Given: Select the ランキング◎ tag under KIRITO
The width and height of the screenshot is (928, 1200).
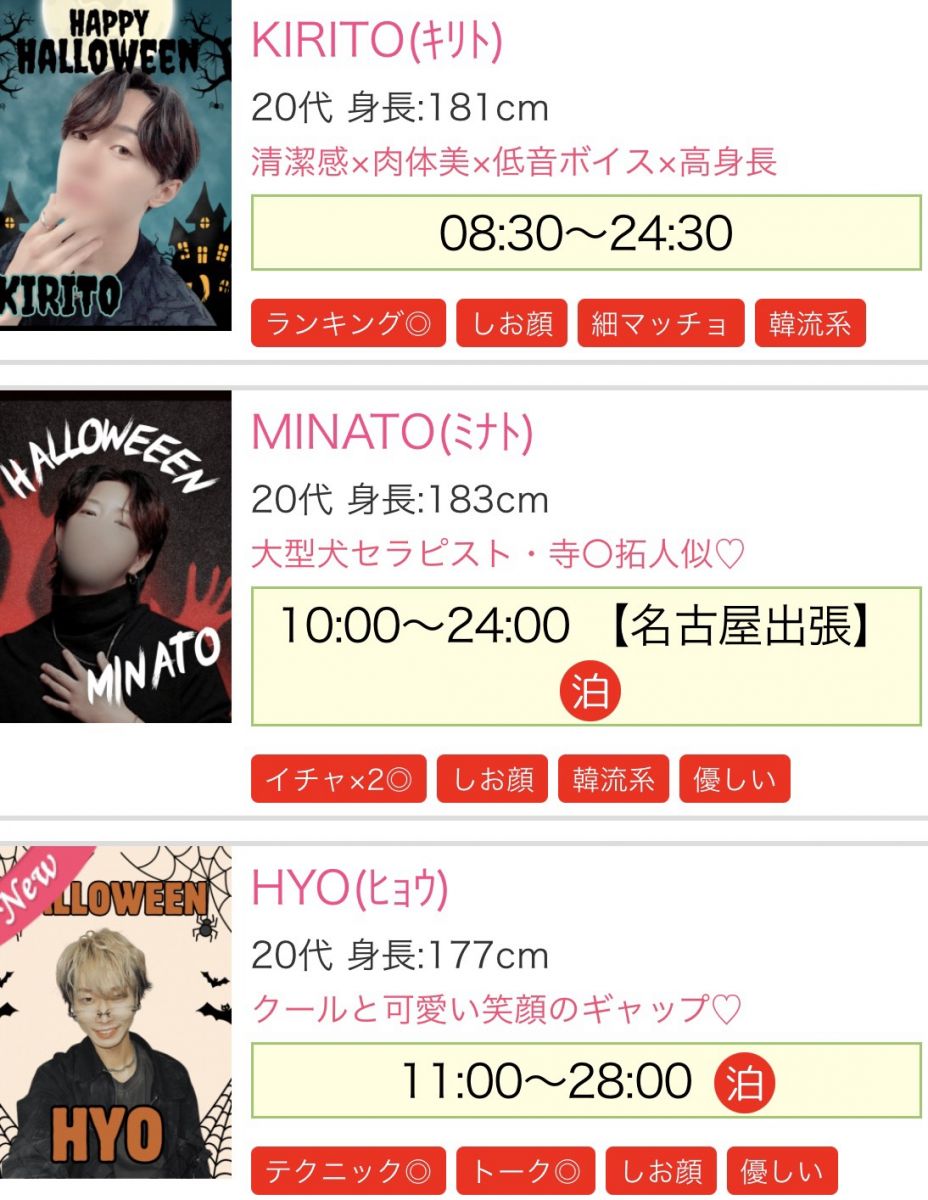Looking at the screenshot, I should [348, 323].
